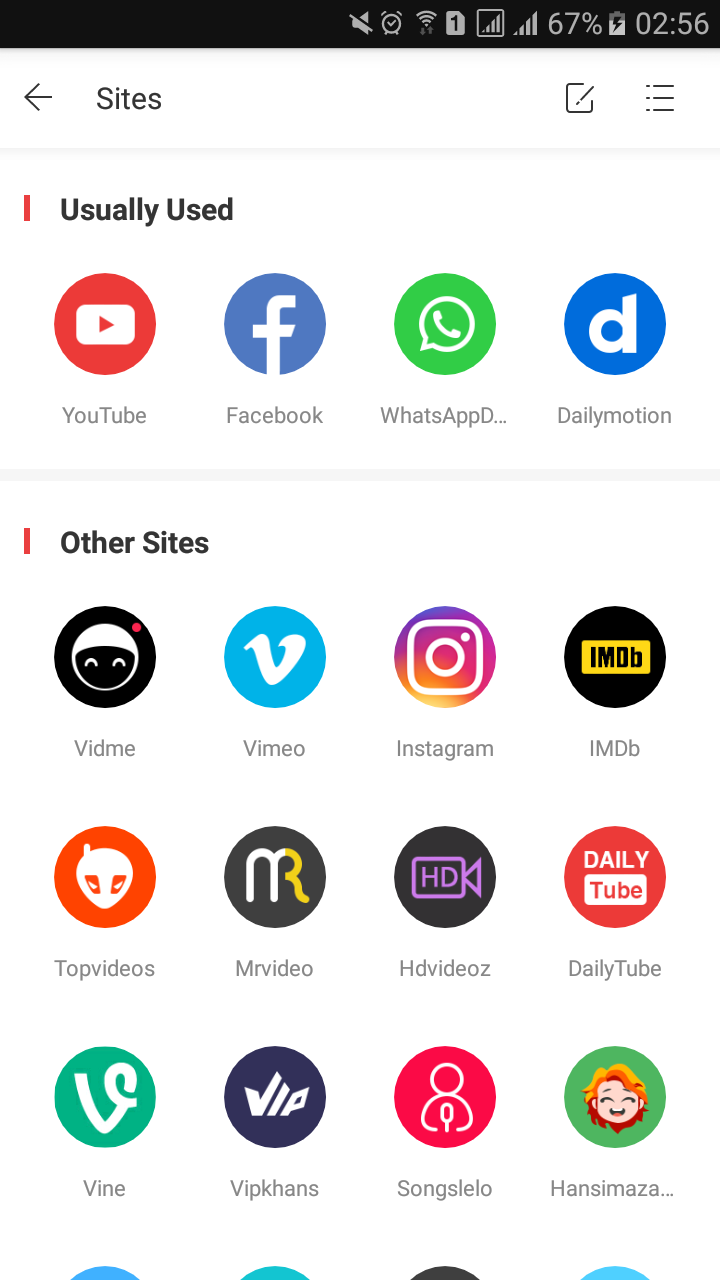Select the DailyTube icon
The height and width of the screenshot is (1280, 720).
(615, 877)
